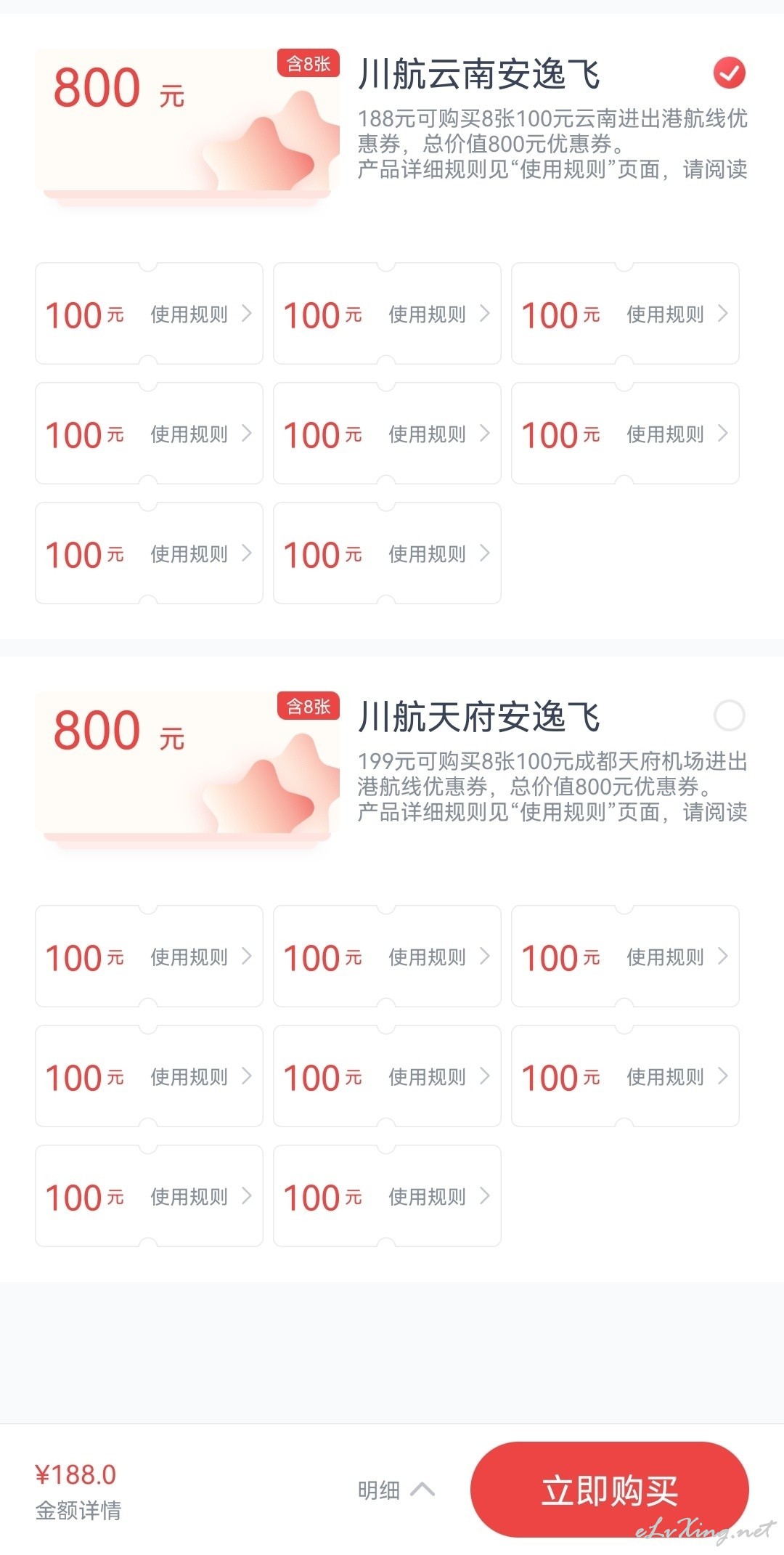Select the 川航天府安逸飞 package radio button

point(729,715)
